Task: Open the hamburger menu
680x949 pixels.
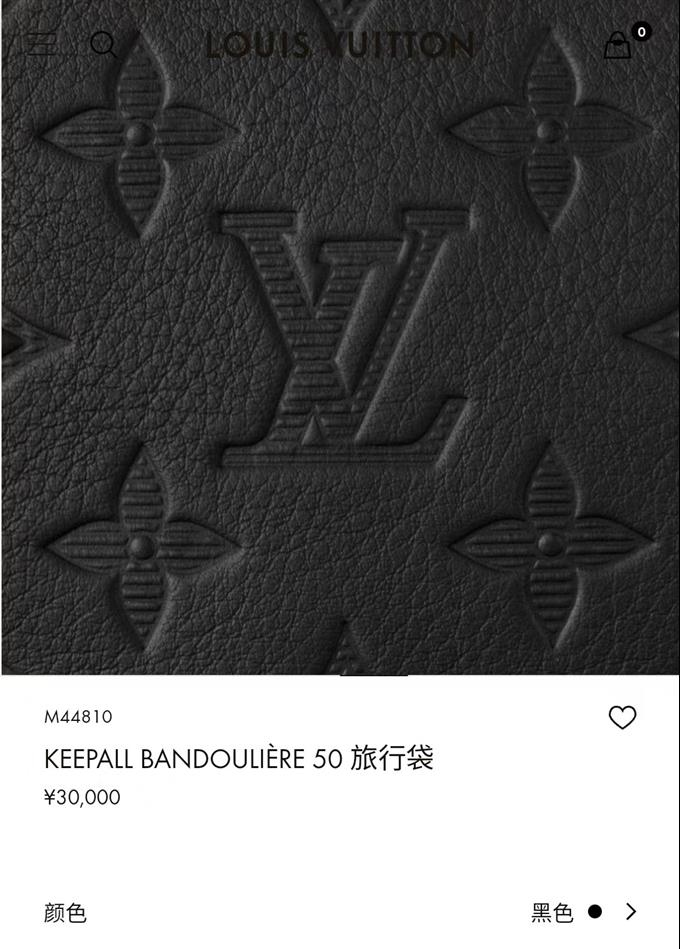Action: coord(41,44)
